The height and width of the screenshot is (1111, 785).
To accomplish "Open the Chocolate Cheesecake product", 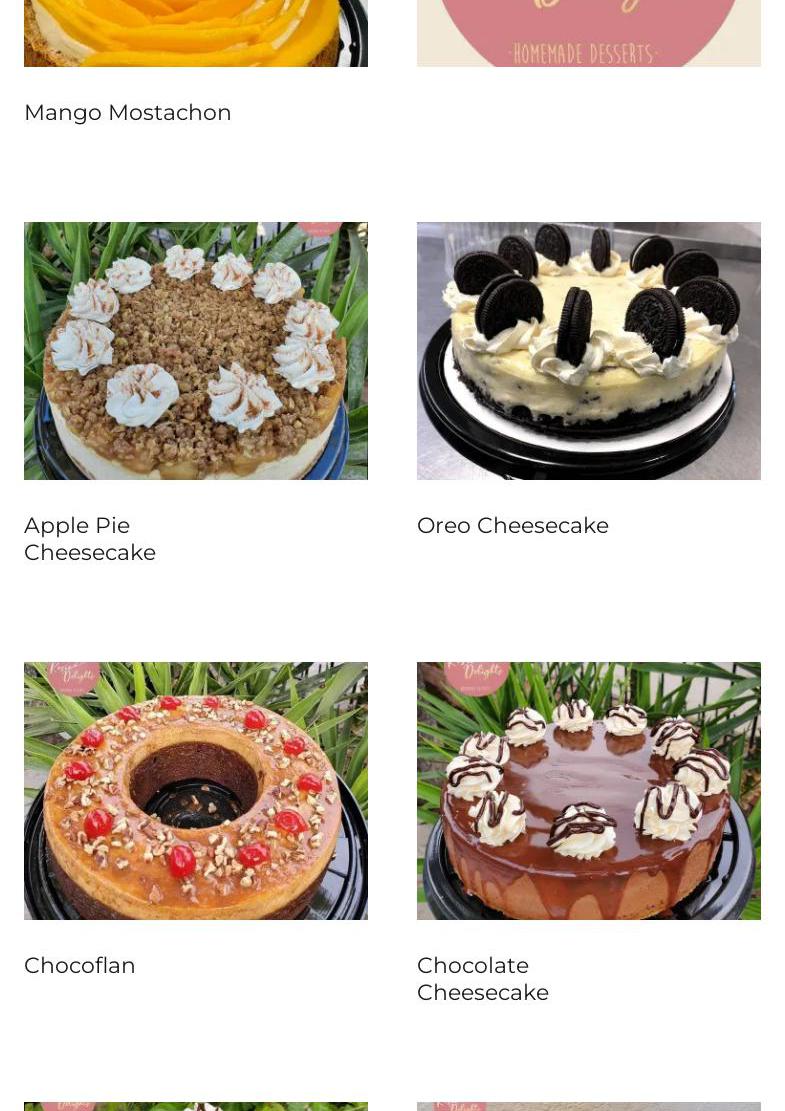I will [588, 791].
